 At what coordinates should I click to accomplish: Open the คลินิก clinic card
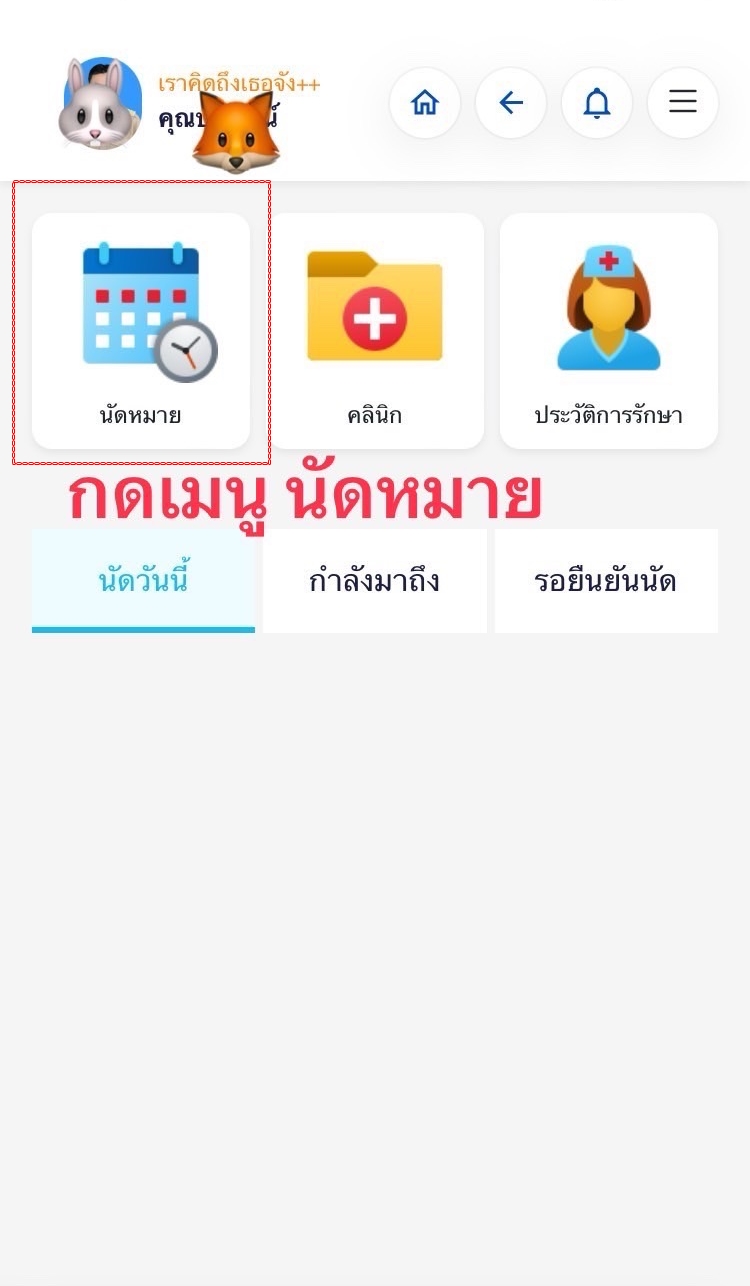[375, 331]
